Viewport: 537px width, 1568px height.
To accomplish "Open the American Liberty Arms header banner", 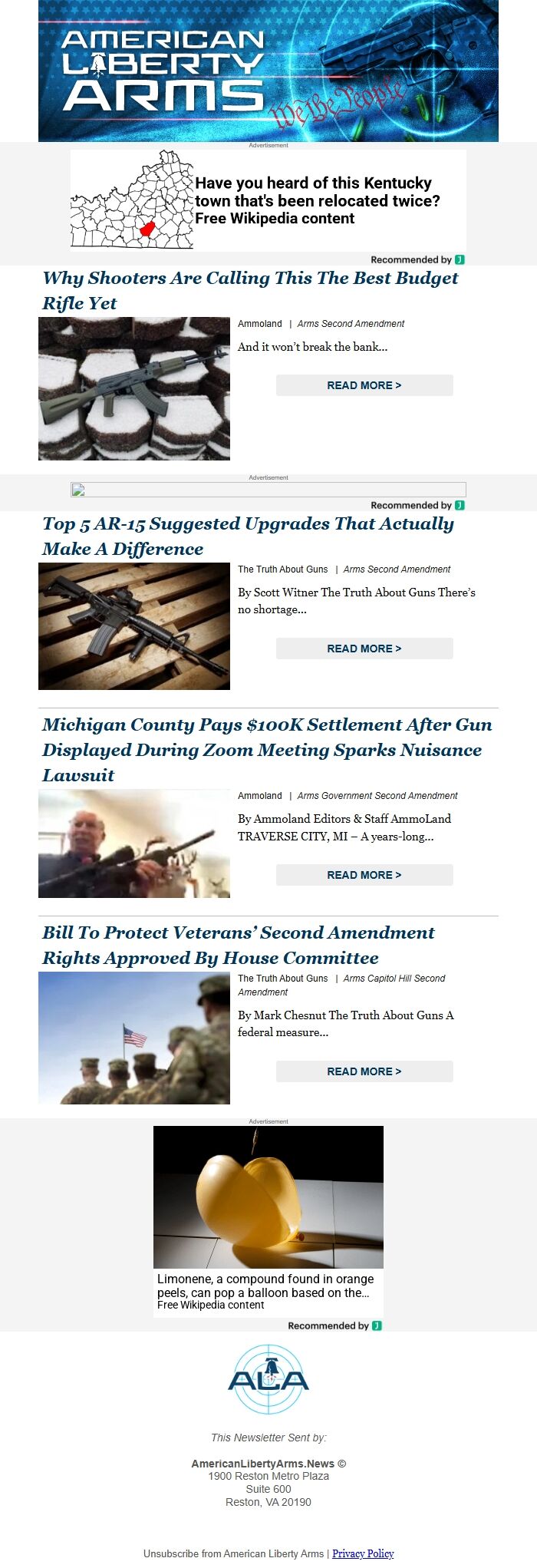I will (268, 71).
